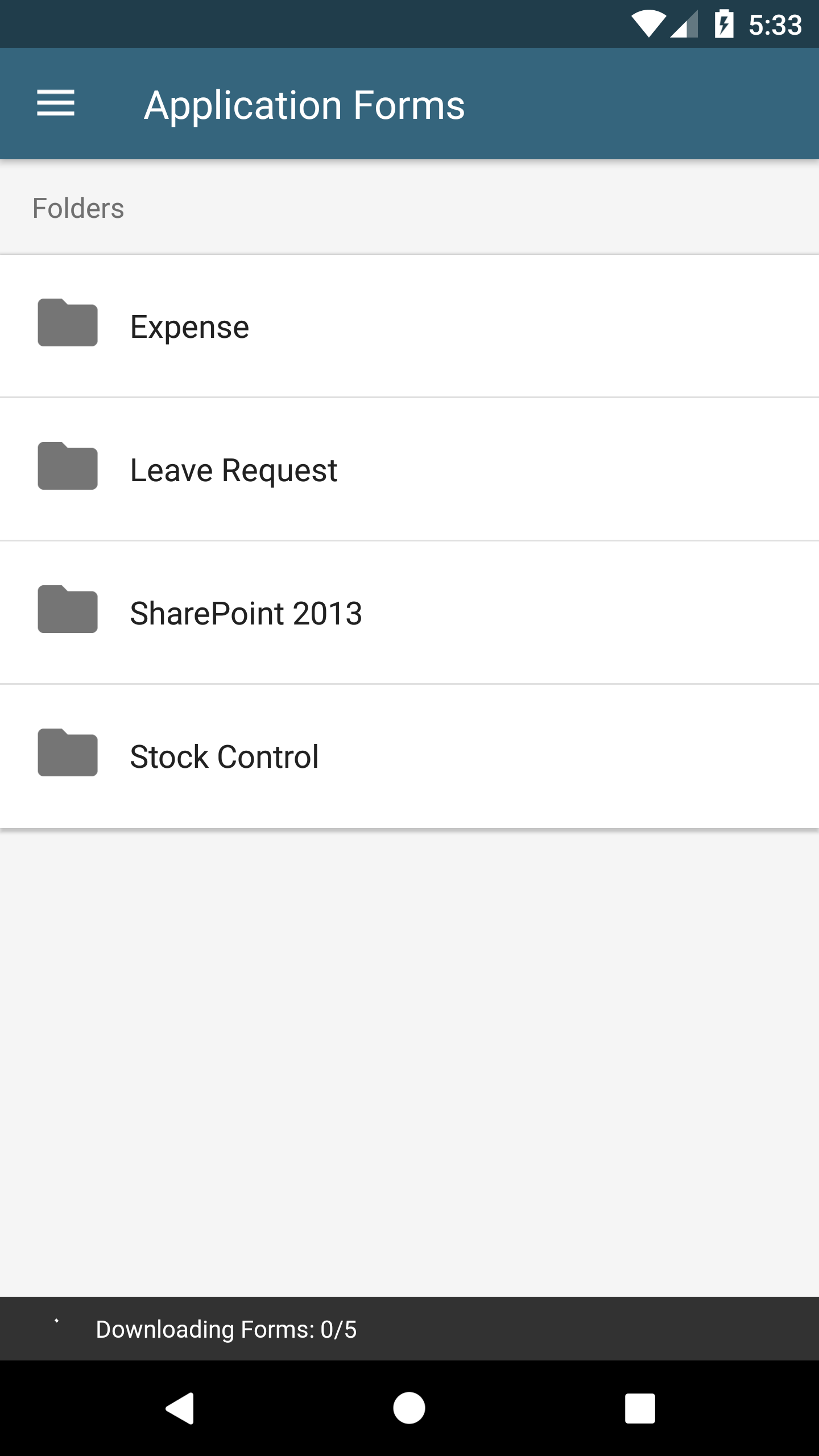819x1456 pixels.
Task: Go back using system back button
Action: click(180, 1408)
